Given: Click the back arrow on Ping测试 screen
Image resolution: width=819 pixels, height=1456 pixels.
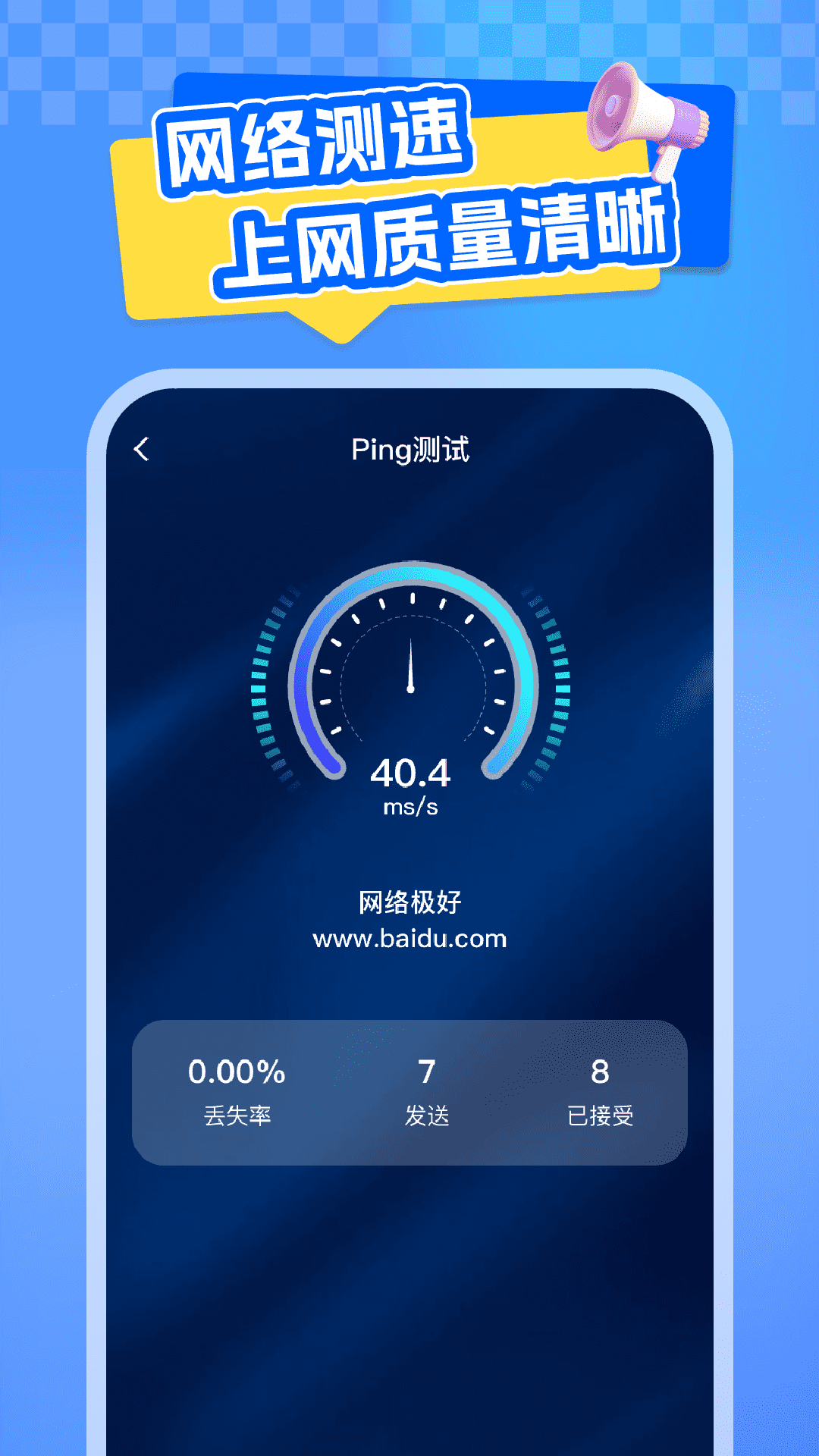Looking at the screenshot, I should tap(140, 449).
